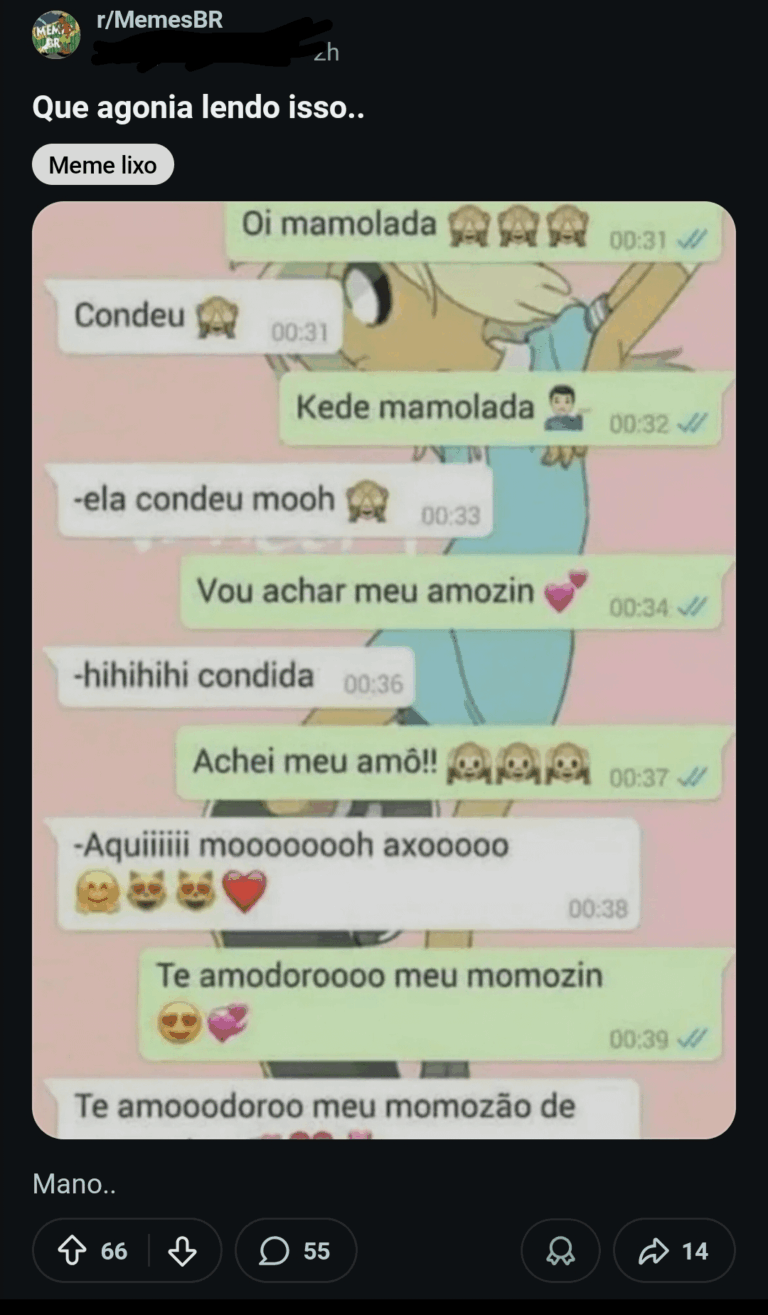
Task: Open the WhatsApp chat meme image
Action: click(384, 670)
